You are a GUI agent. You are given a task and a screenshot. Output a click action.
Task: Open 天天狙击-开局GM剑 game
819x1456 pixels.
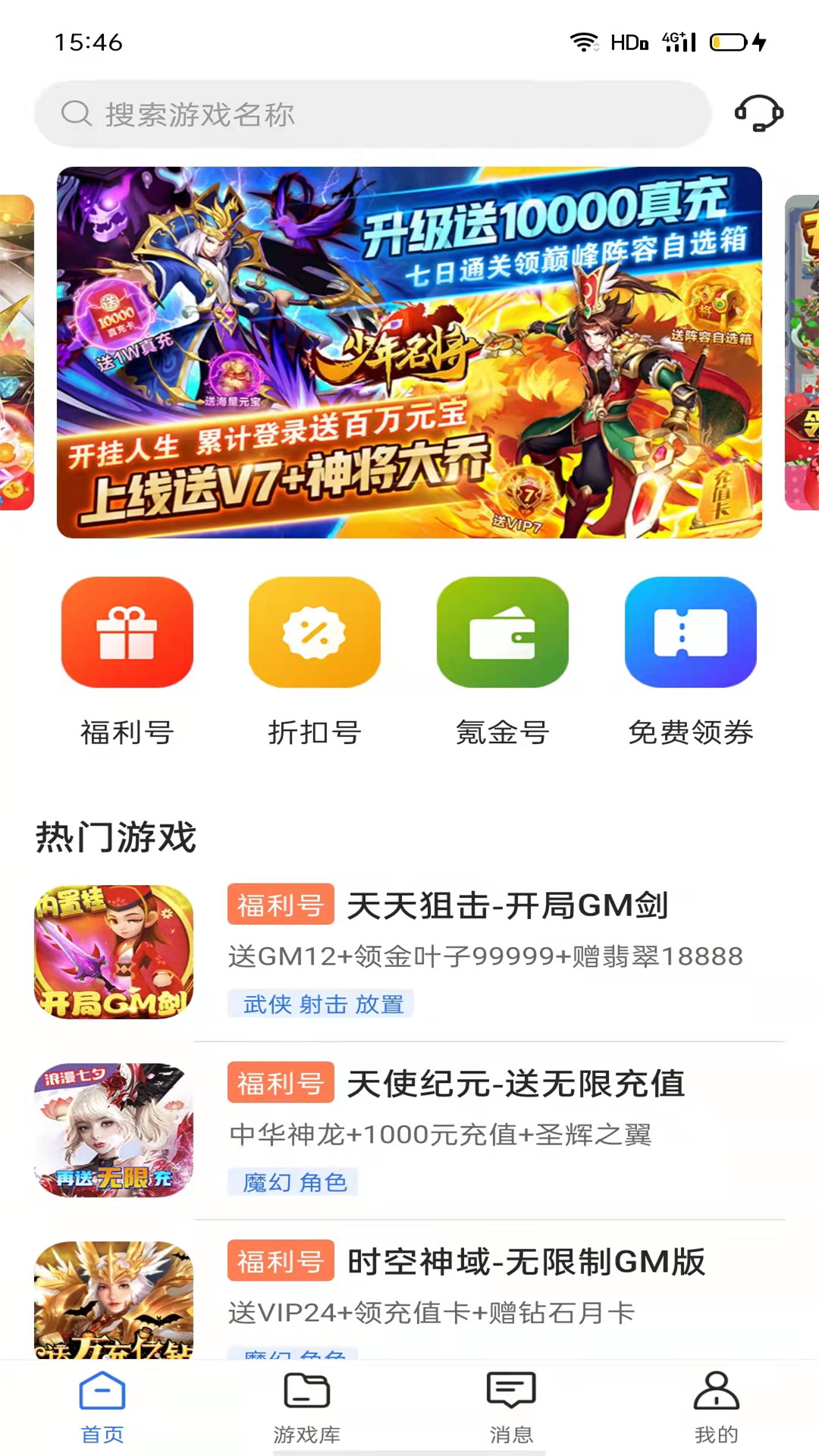409,952
